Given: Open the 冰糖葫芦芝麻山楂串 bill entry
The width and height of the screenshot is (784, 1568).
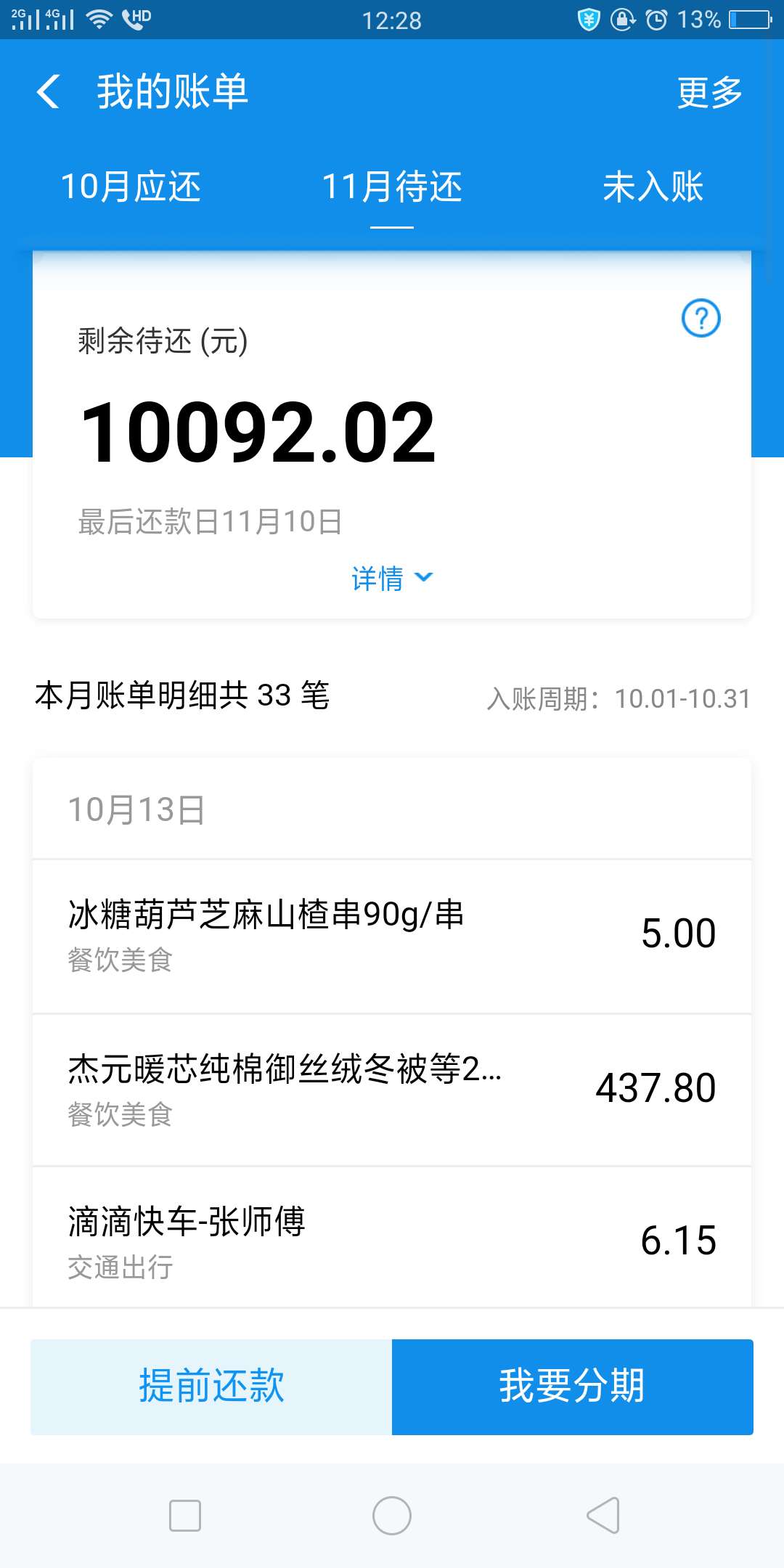Looking at the screenshot, I should (392, 936).
